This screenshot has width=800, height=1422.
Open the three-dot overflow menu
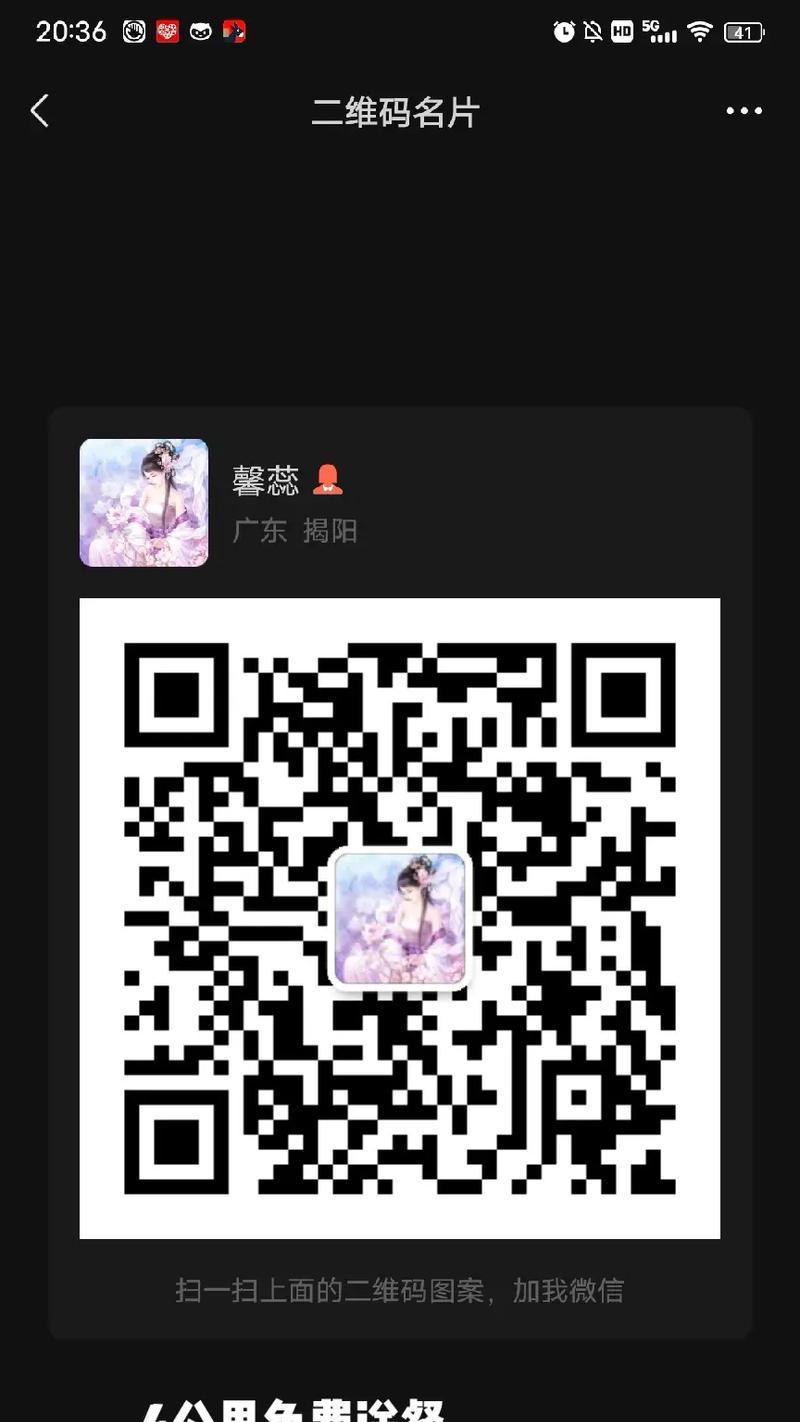click(743, 111)
